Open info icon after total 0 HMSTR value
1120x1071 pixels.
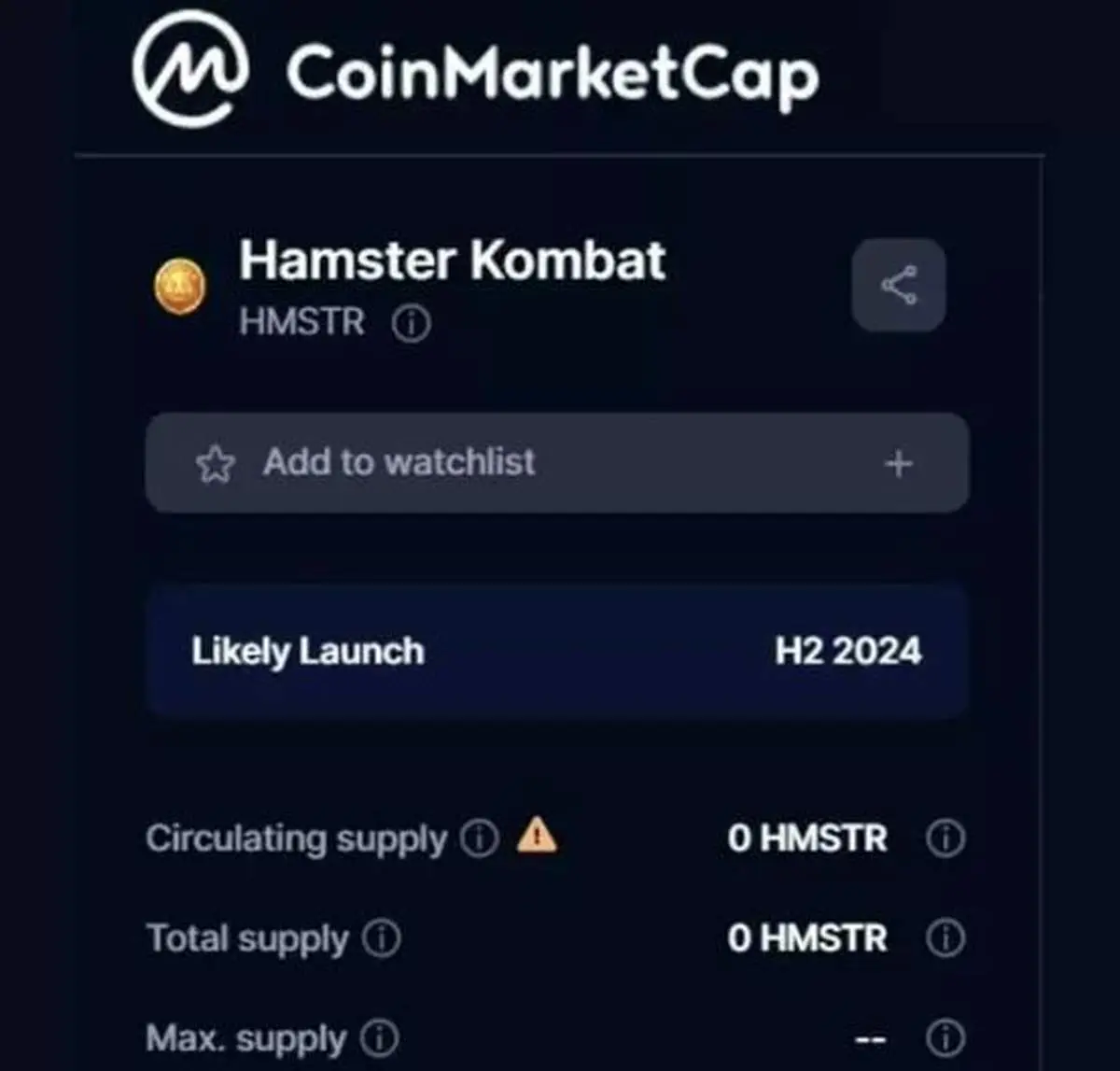945,937
